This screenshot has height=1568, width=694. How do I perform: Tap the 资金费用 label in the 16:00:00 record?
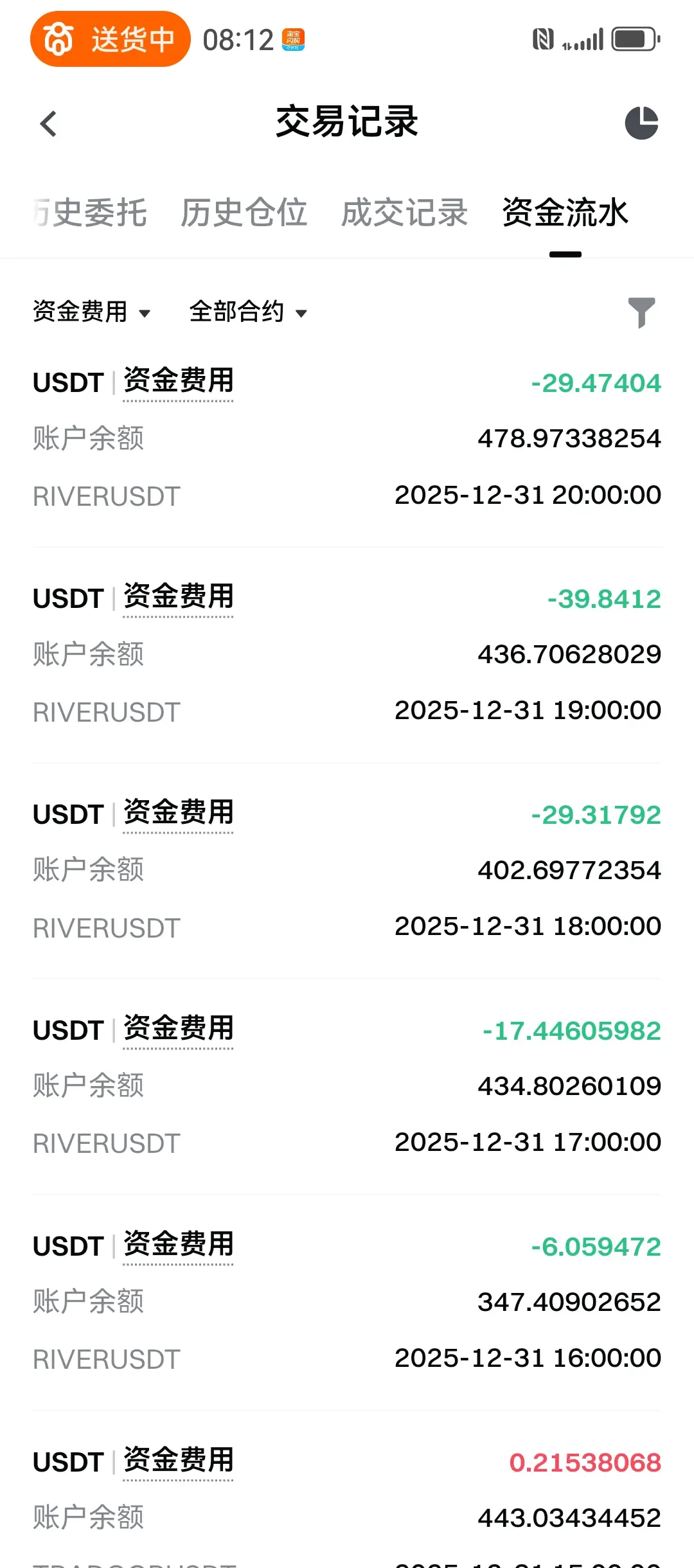(179, 1245)
